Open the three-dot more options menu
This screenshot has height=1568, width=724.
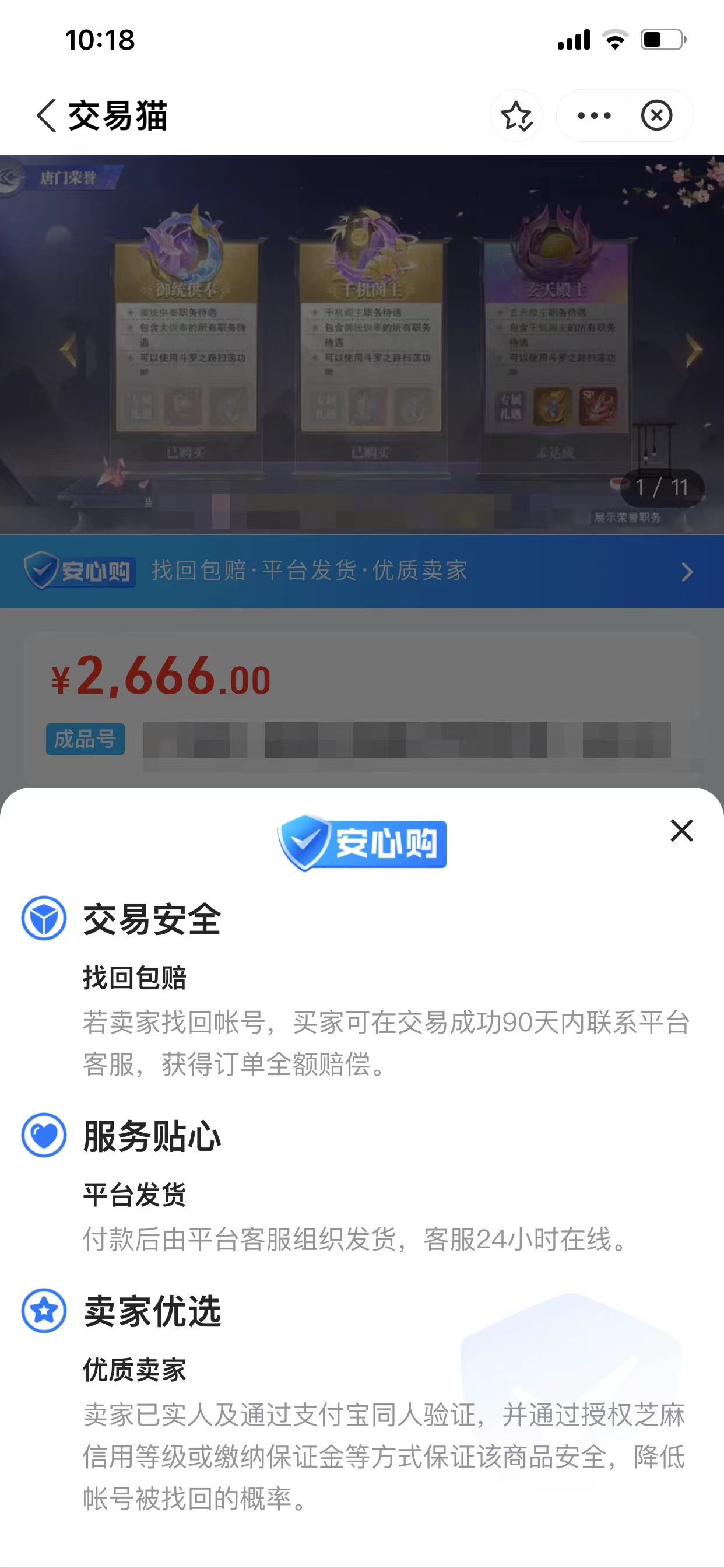(x=594, y=116)
